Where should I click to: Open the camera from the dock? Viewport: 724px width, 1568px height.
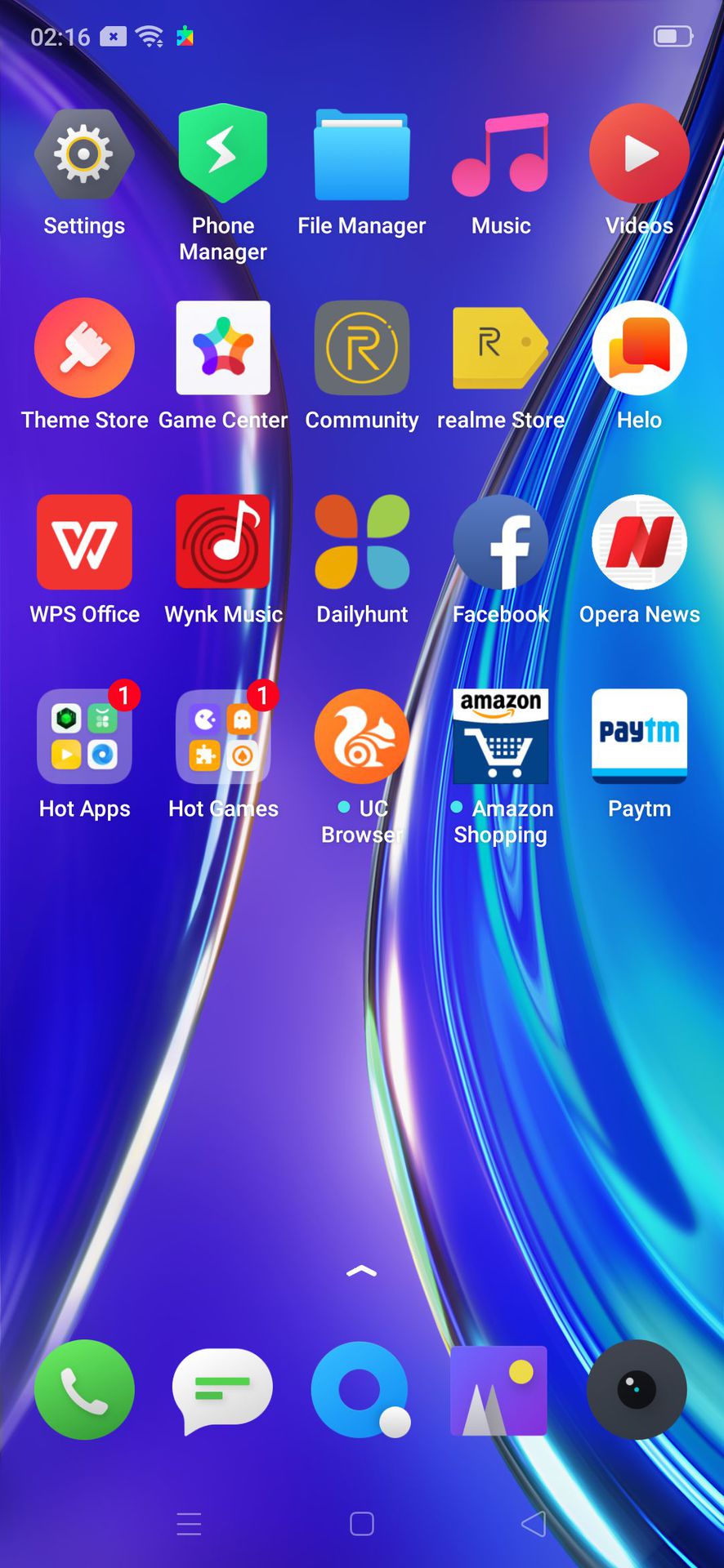[x=637, y=1389]
